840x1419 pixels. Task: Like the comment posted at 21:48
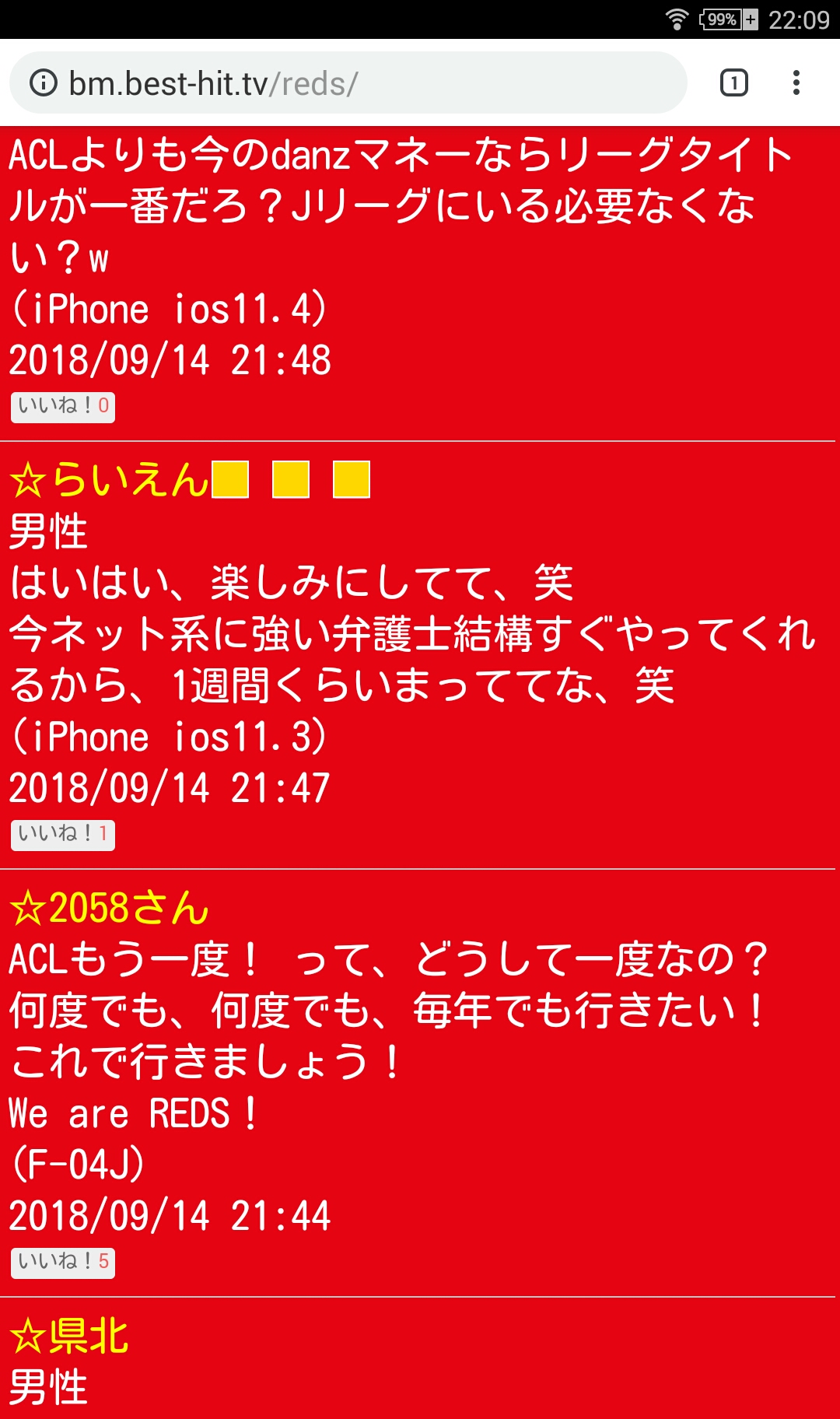point(63,407)
